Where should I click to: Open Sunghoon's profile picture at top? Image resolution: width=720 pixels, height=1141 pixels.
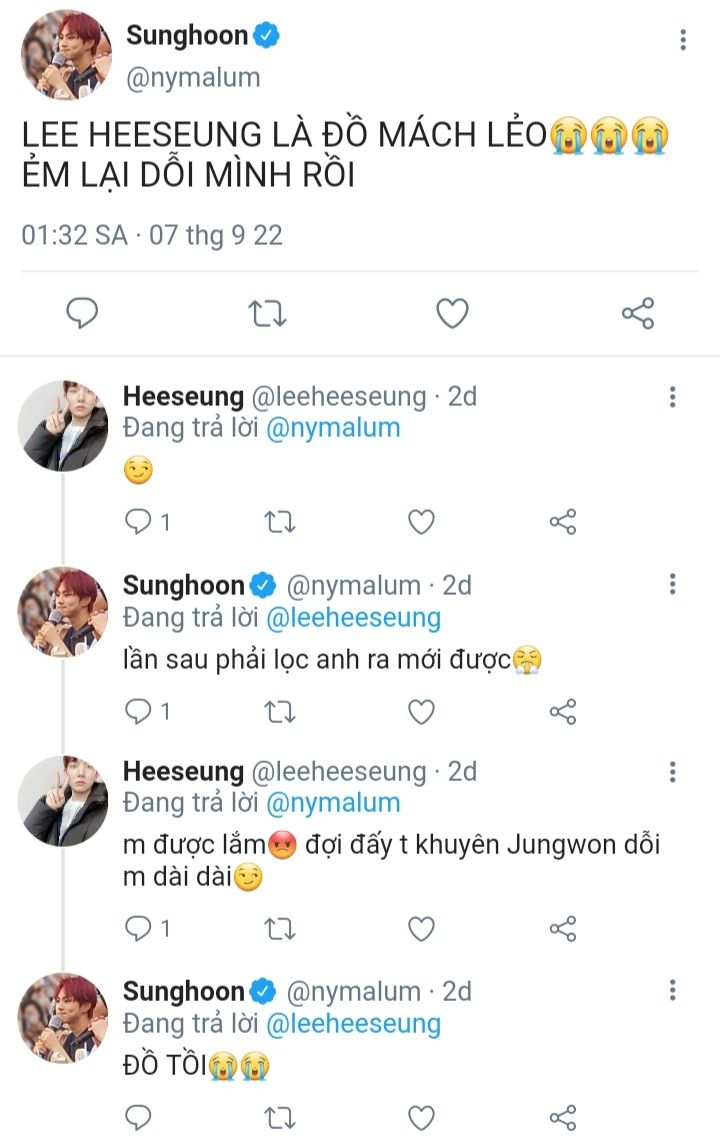point(66,55)
